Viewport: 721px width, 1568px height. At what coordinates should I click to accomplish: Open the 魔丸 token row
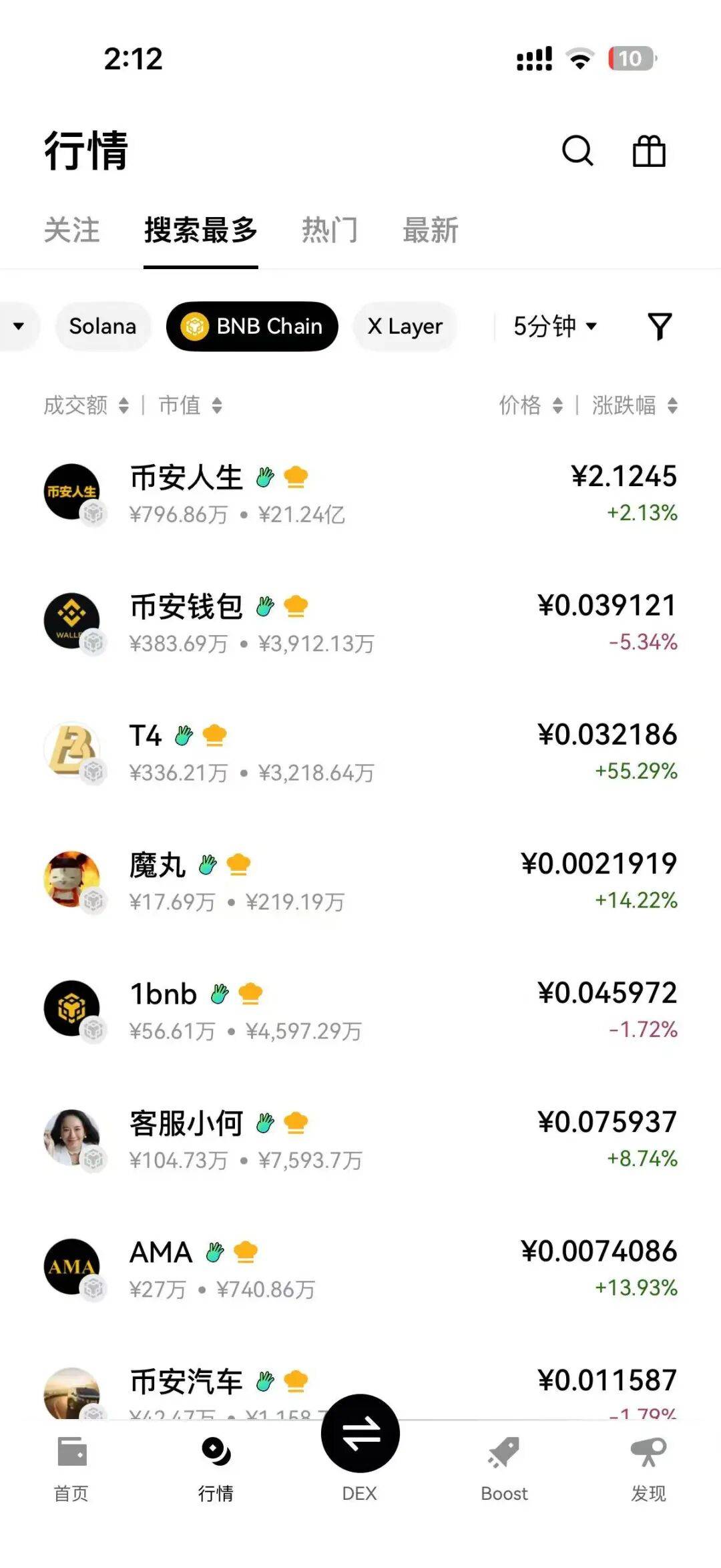[360, 881]
